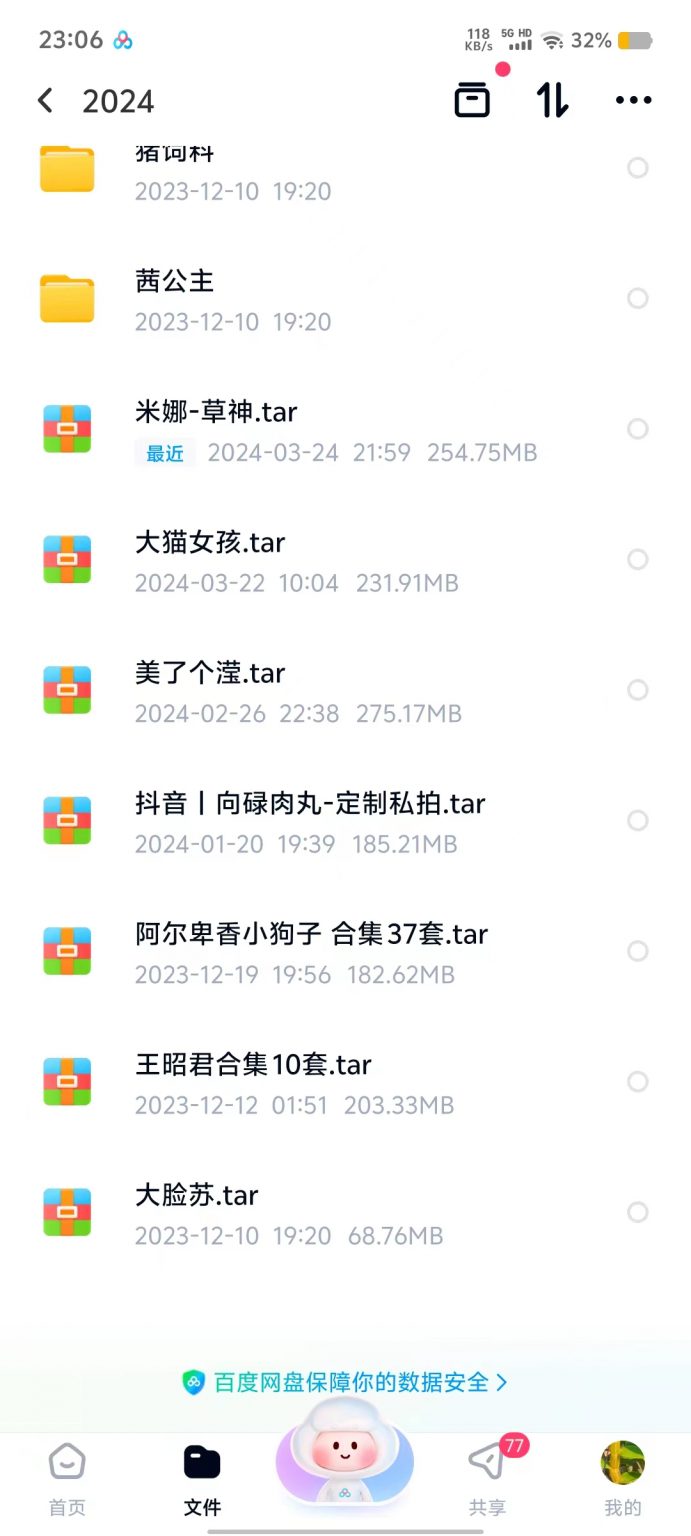Open the 茜公主 folder
Image resolution: width=691 pixels, height=1536 pixels.
coord(175,282)
